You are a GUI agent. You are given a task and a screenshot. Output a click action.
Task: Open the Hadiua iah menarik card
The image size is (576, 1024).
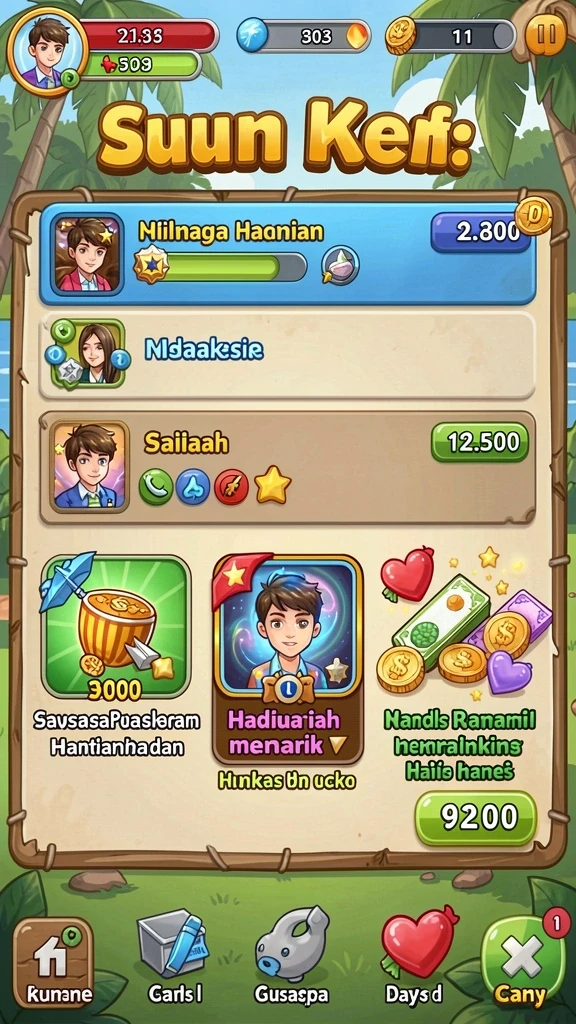(x=287, y=660)
